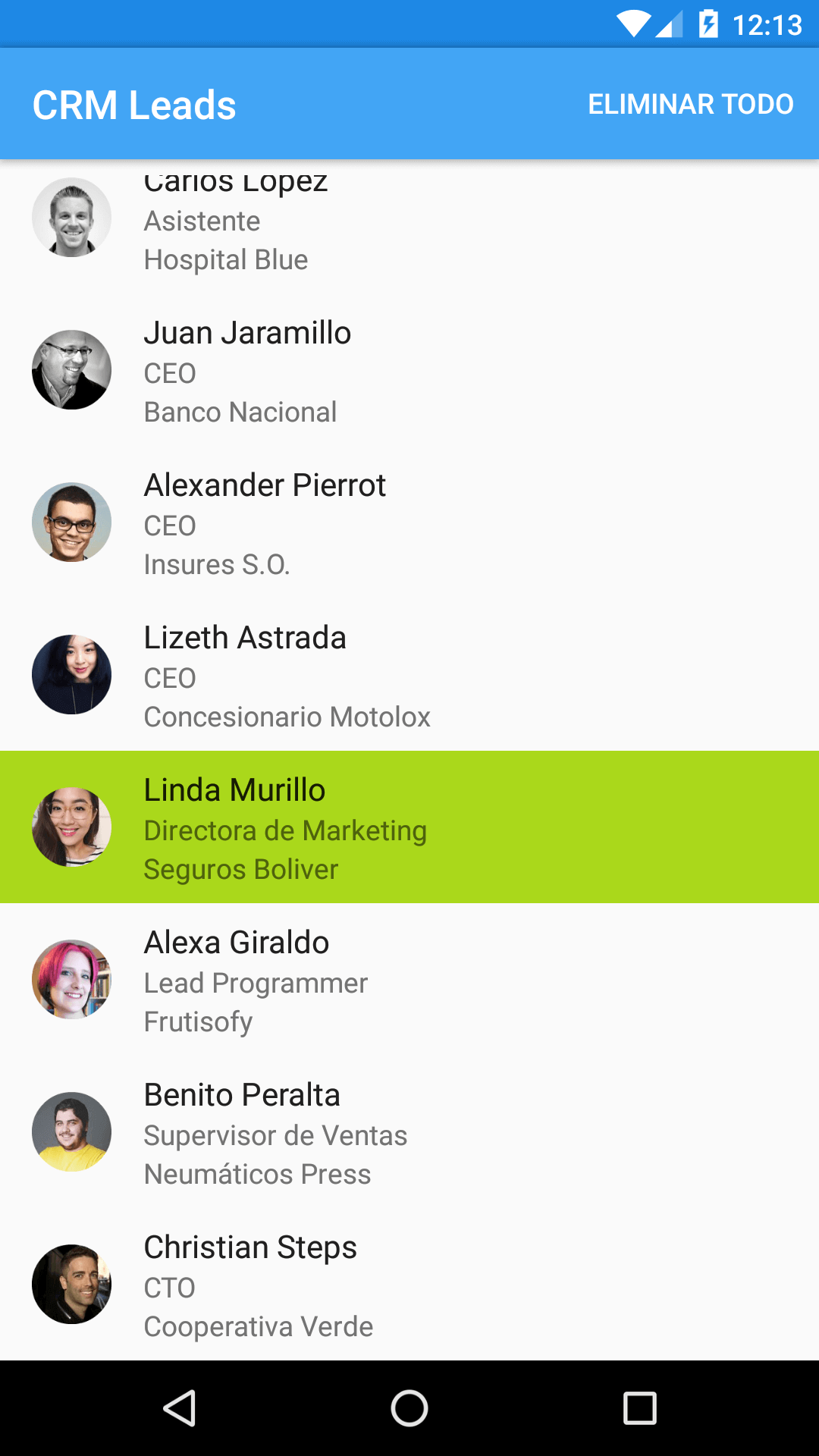Tap the system home button

click(x=409, y=1408)
